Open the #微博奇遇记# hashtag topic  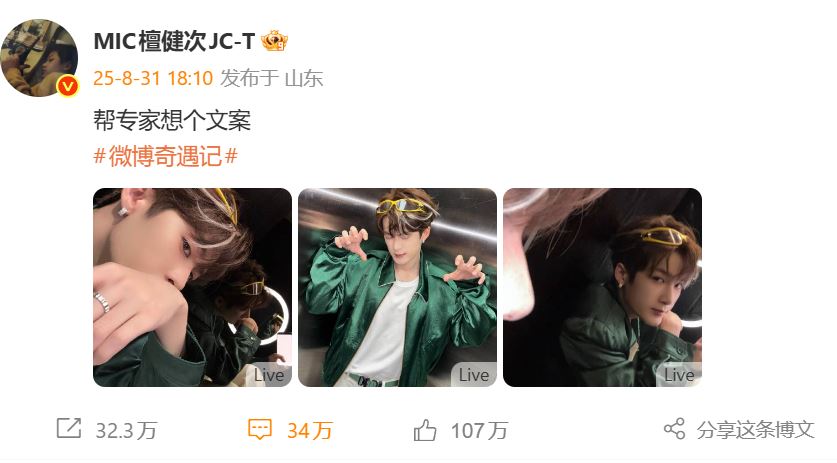point(165,156)
